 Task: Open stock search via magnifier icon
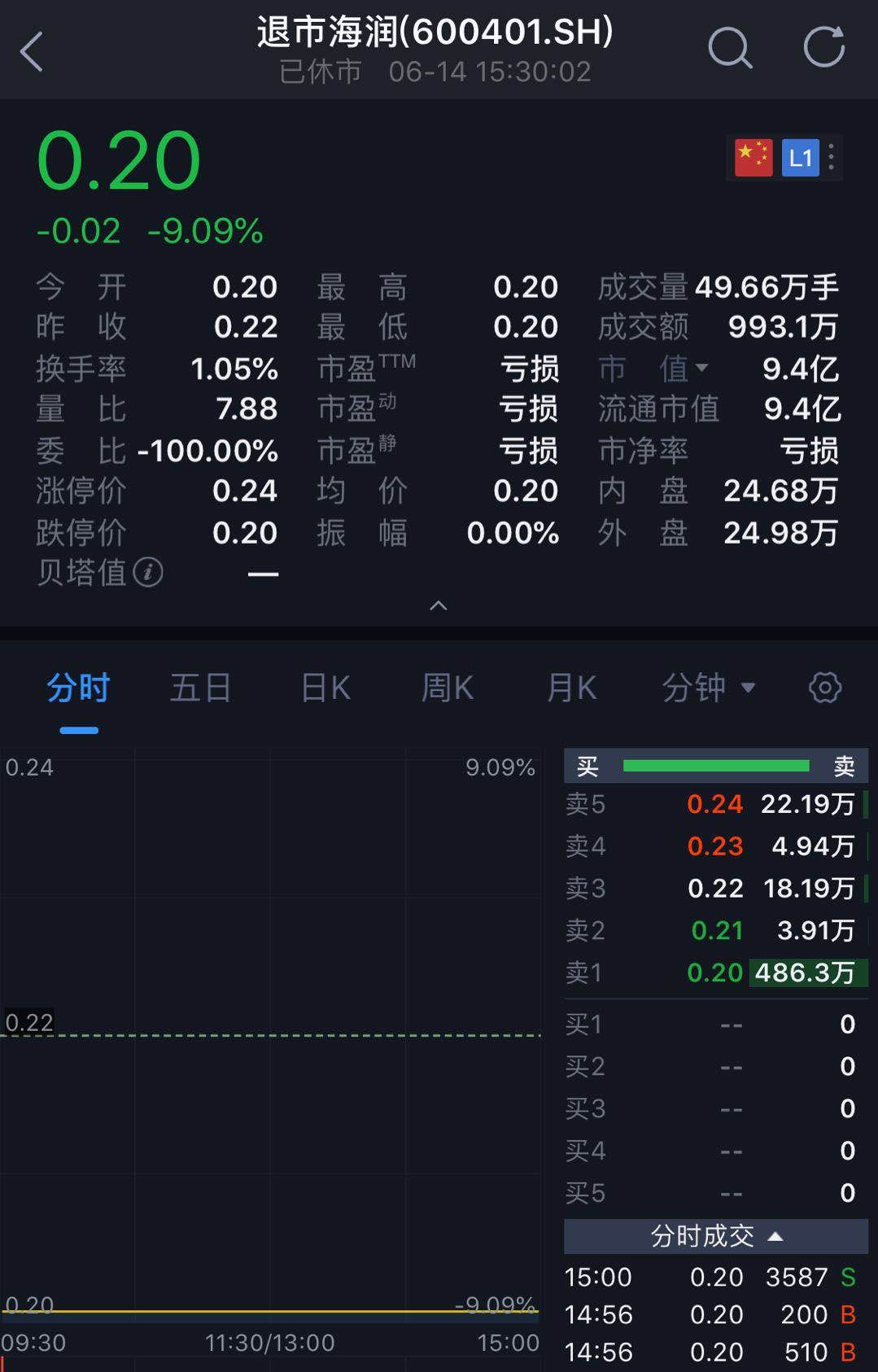point(730,49)
